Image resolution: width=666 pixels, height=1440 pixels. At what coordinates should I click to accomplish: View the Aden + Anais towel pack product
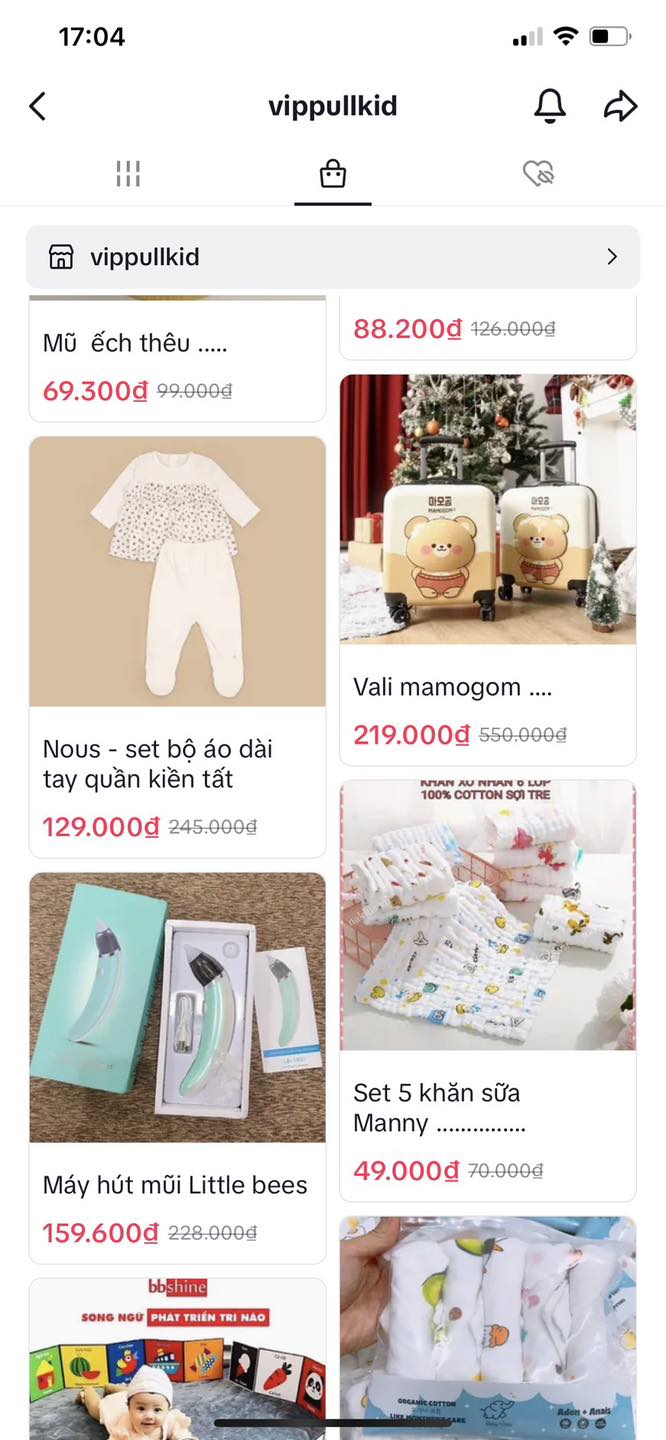click(488, 1330)
